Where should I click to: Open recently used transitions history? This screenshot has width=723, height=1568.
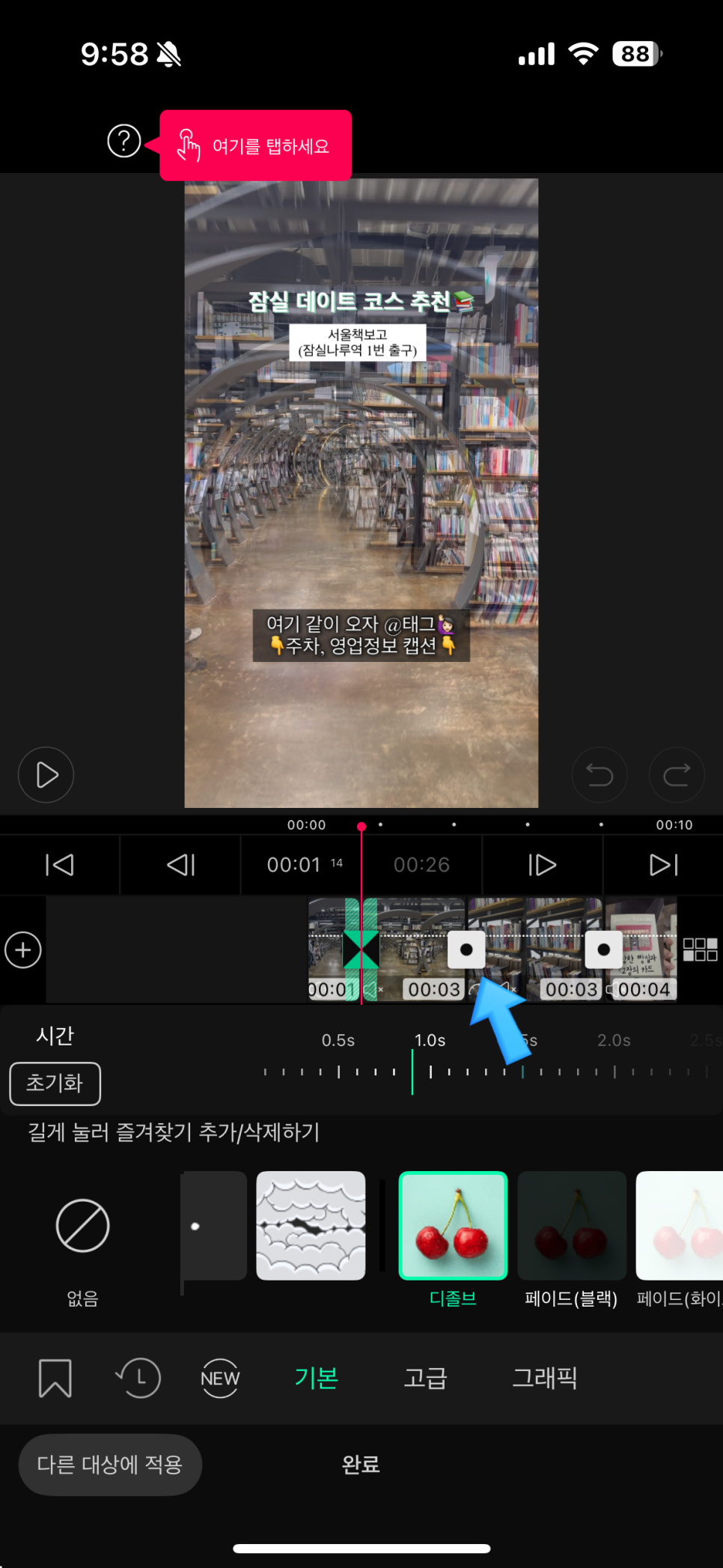click(x=138, y=1378)
